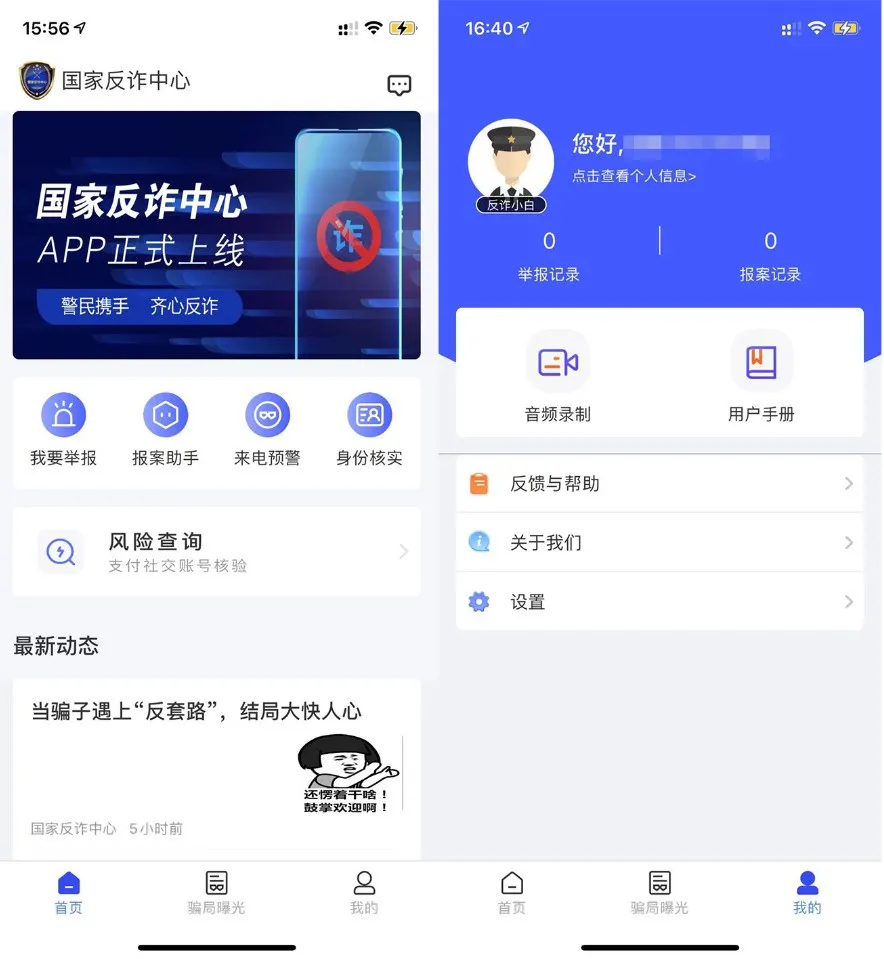Image resolution: width=884 pixels, height=959 pixels.
Task: Open the message icon beside app title
Action: (399, 85)
